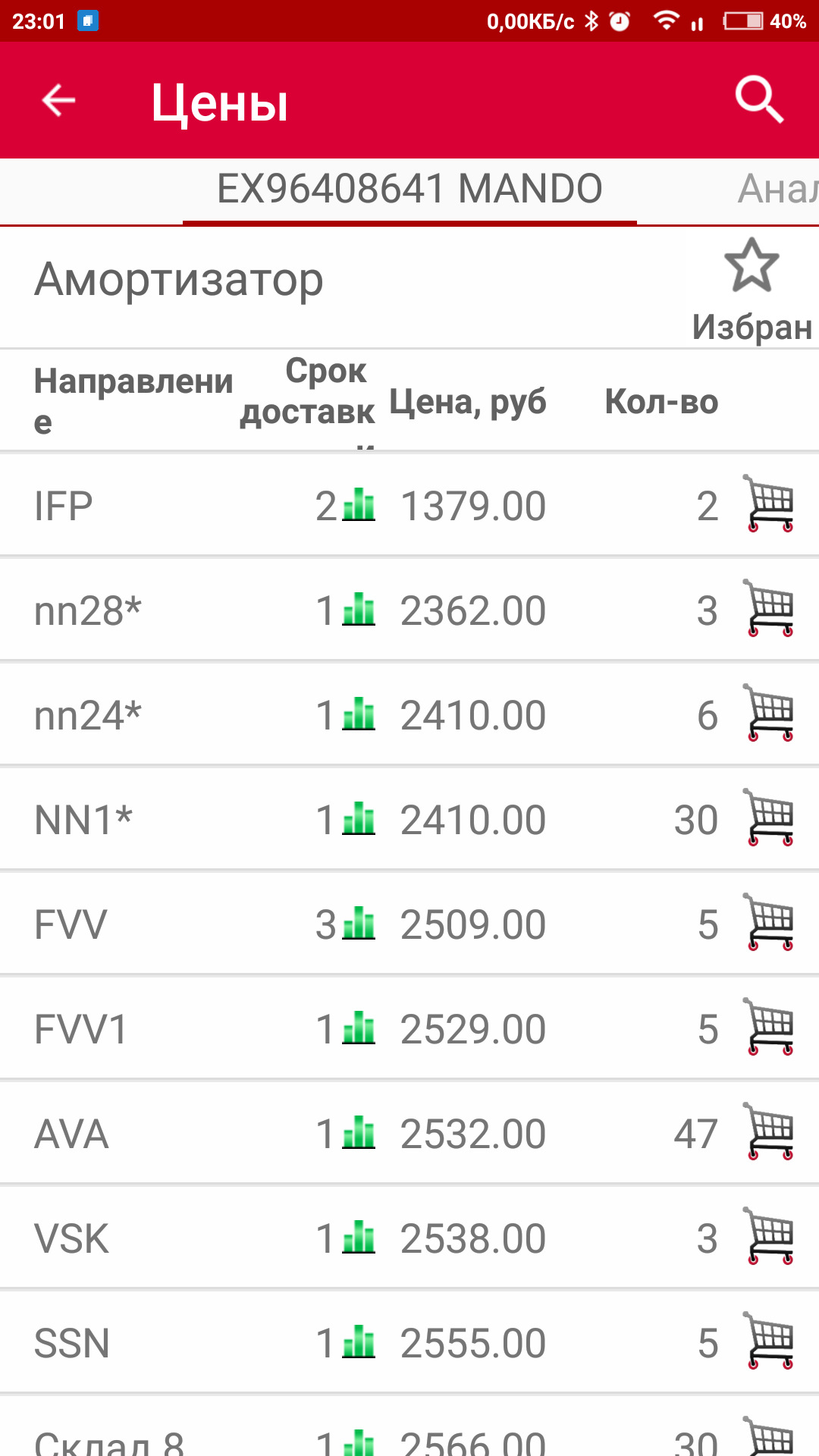819x1456 pixels.
Task: Go back using the arrow icon
Action: coord(58,100)
